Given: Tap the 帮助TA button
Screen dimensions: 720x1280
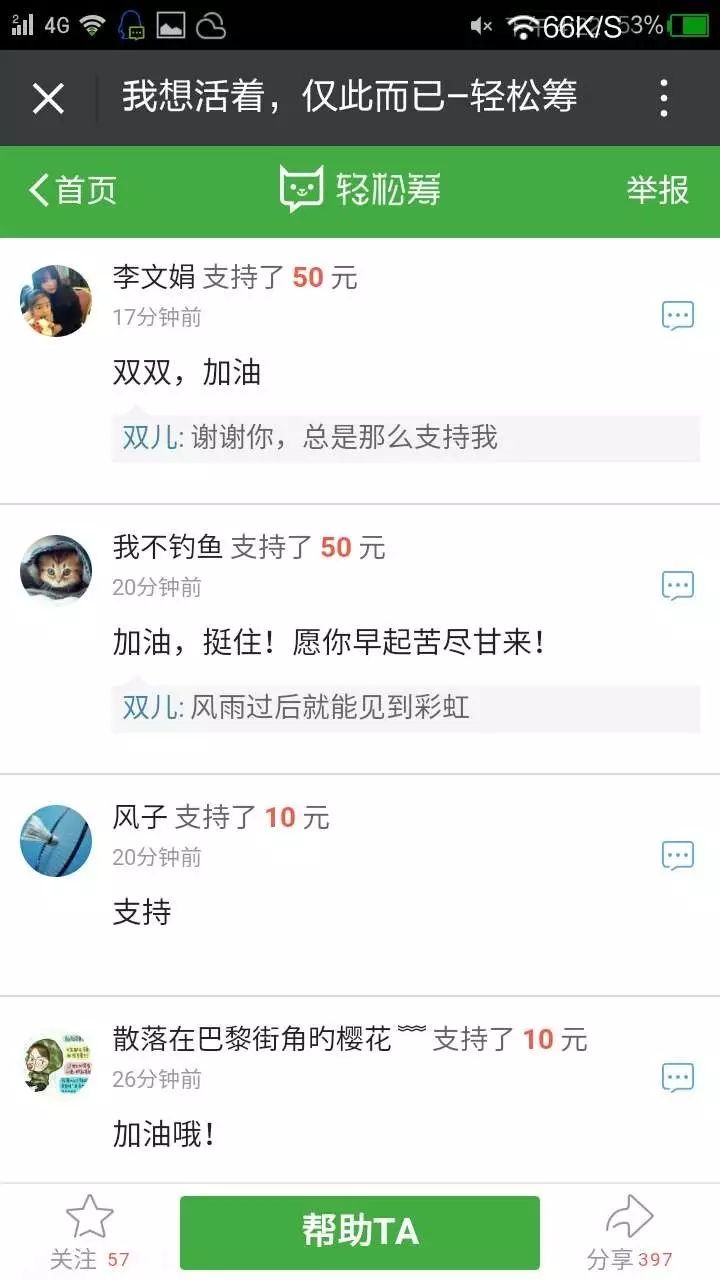Looking at the screenshot, I should tap(360, 1232).
